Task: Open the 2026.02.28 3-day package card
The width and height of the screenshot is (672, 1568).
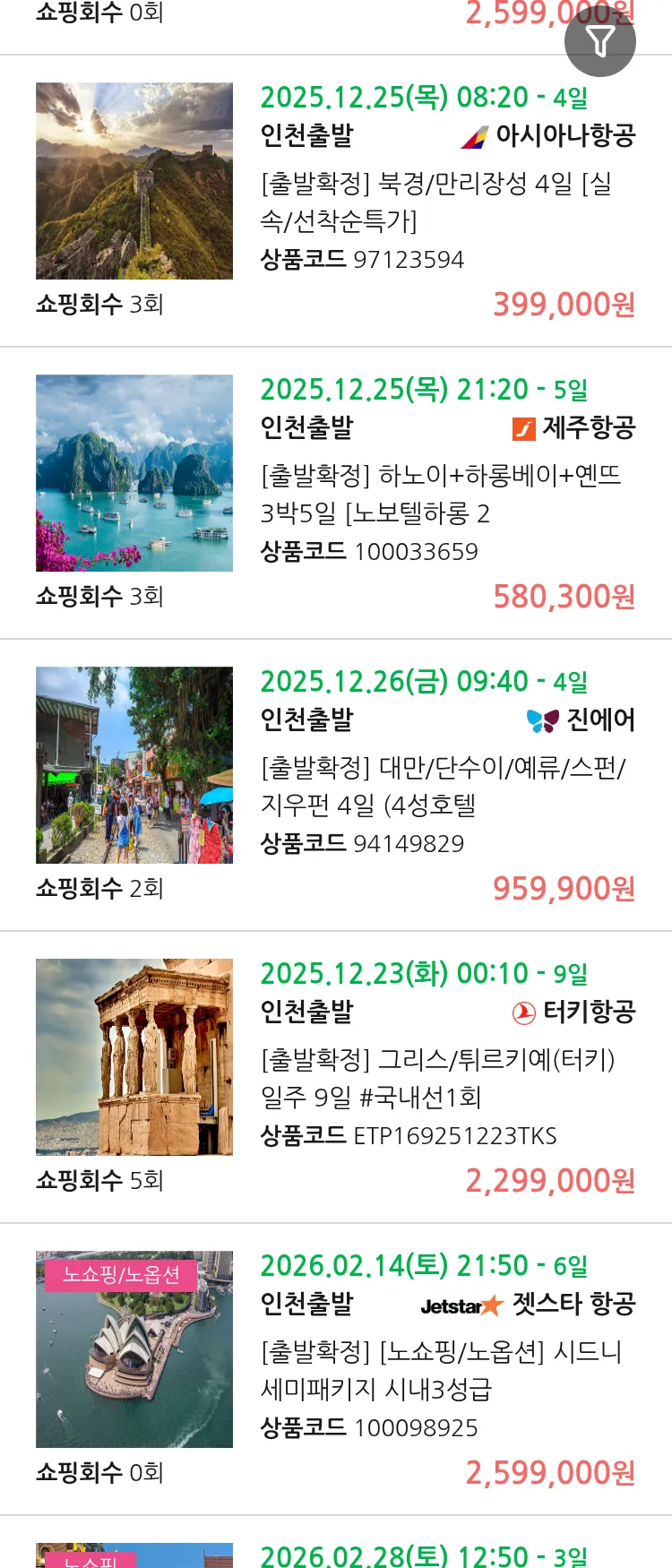Action: click(424, 1555)
